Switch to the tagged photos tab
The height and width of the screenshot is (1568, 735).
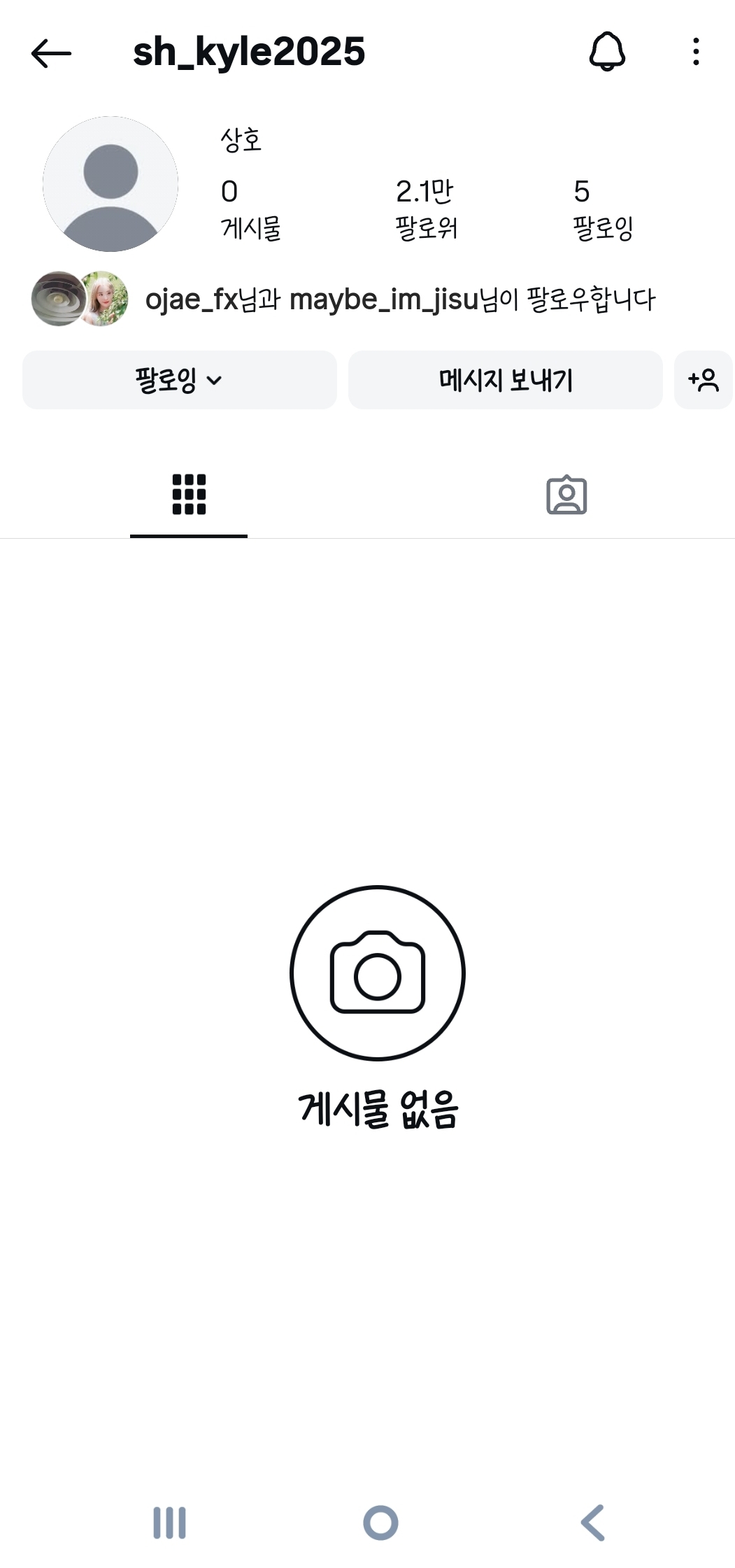pos(566,495)
